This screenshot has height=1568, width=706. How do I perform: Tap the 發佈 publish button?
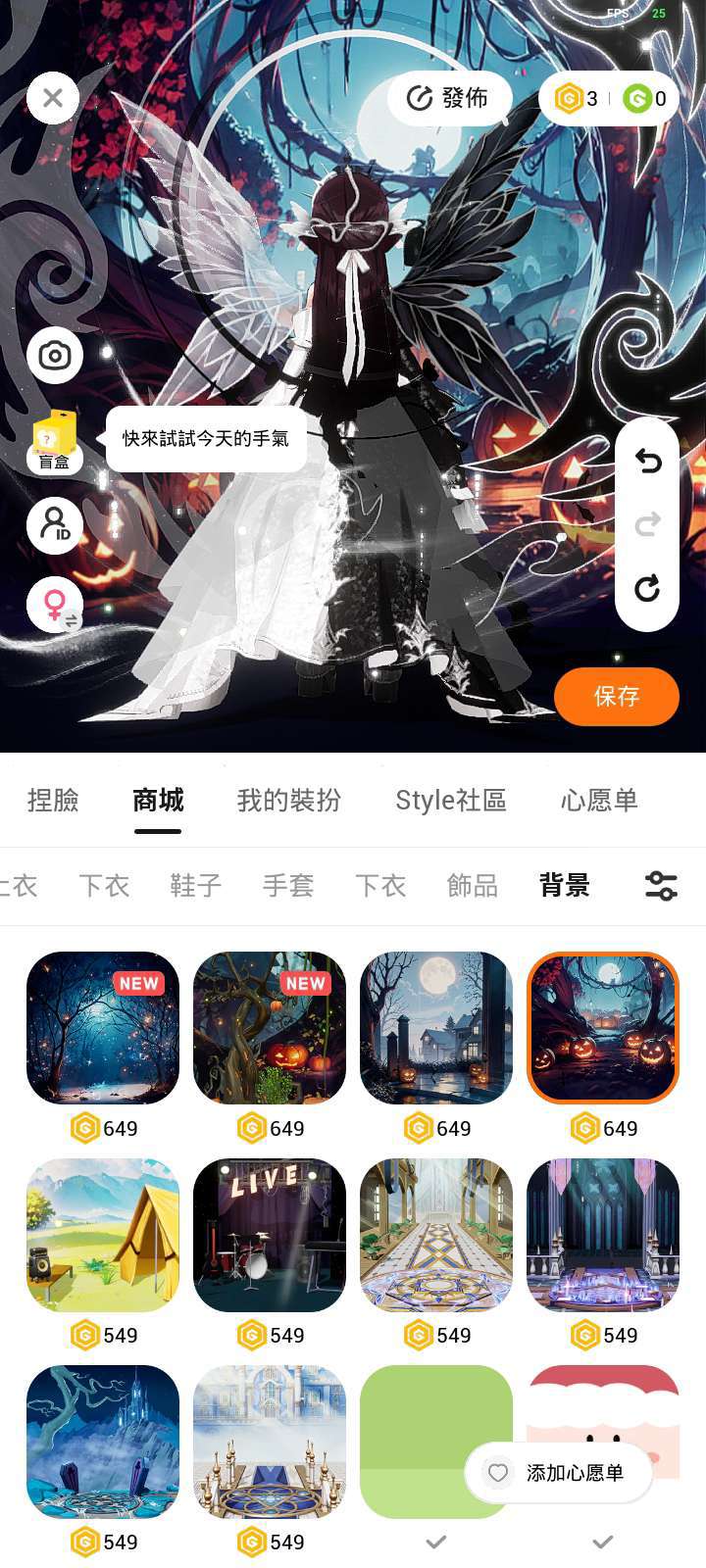click(x=450, y=98)
